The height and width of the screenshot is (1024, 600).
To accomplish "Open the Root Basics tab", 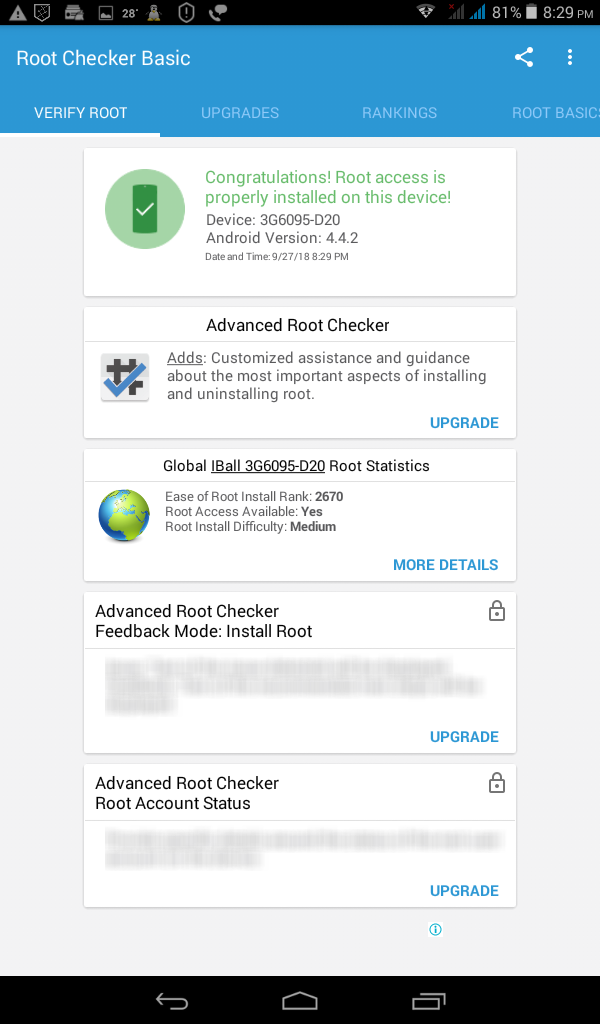I will click(555, 113).
